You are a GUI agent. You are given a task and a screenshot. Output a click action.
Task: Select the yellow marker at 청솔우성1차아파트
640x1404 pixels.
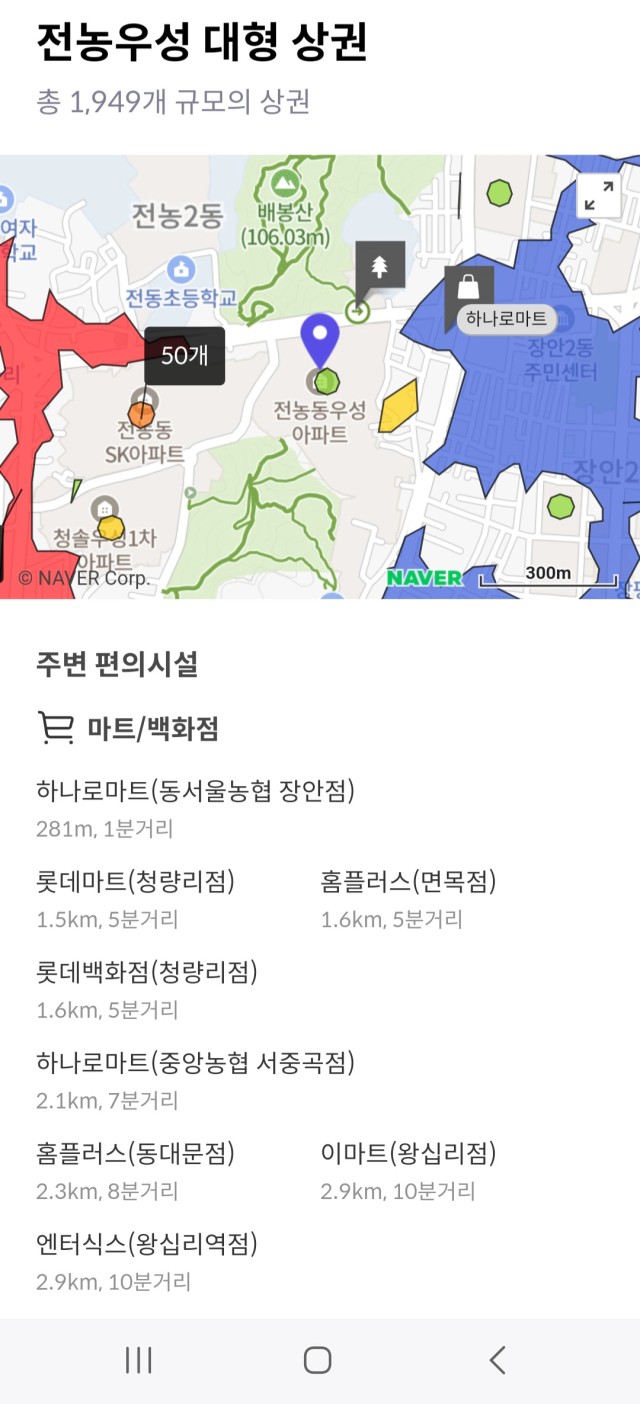click(110, 527)
